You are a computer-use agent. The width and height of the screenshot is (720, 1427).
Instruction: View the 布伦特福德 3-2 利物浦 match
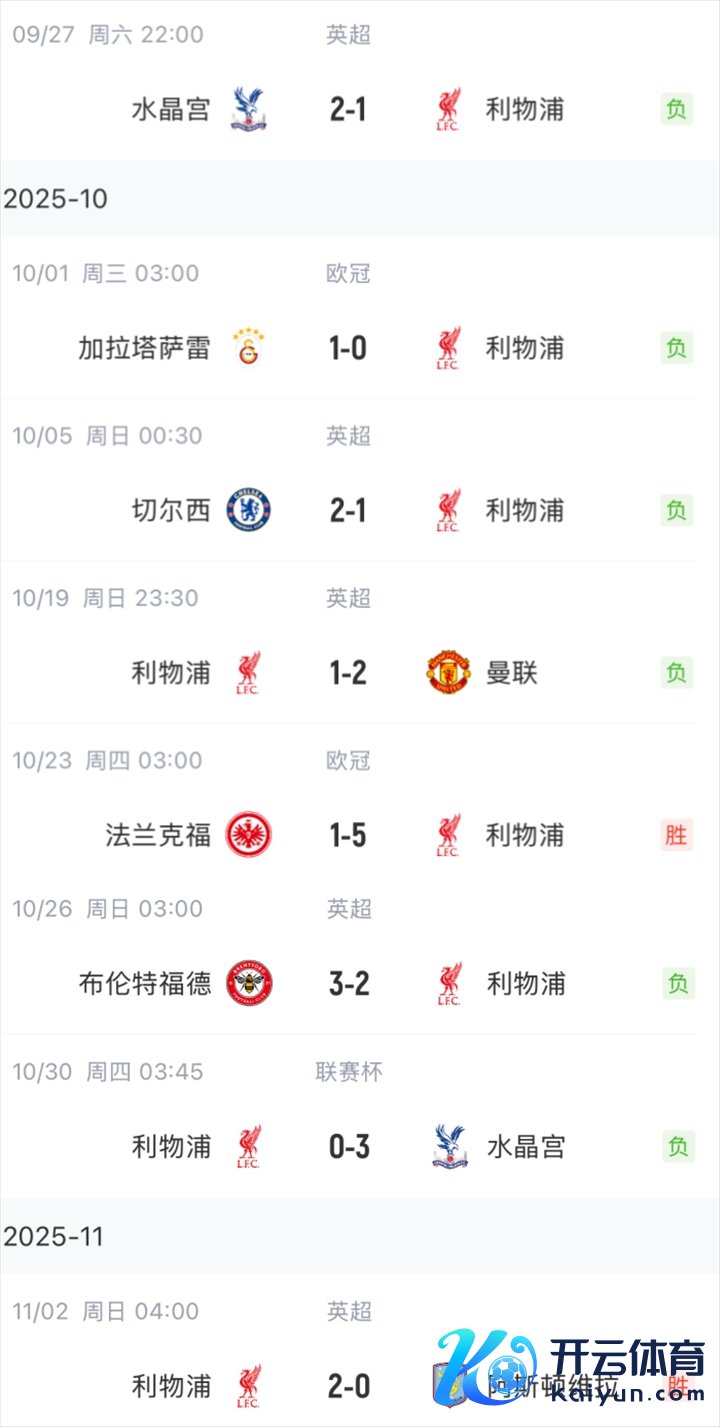[348, 983]
